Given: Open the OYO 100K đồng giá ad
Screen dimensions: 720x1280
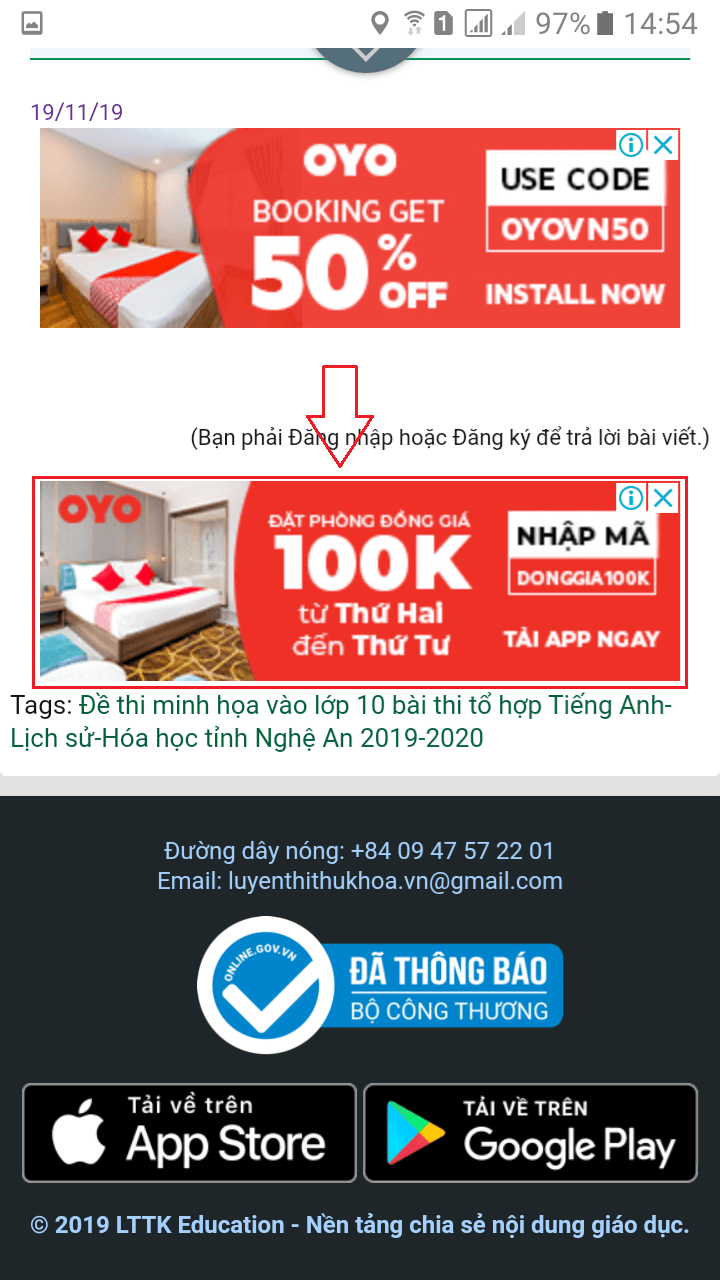Looking at the screenshot, I should click(x=360, y=582).
